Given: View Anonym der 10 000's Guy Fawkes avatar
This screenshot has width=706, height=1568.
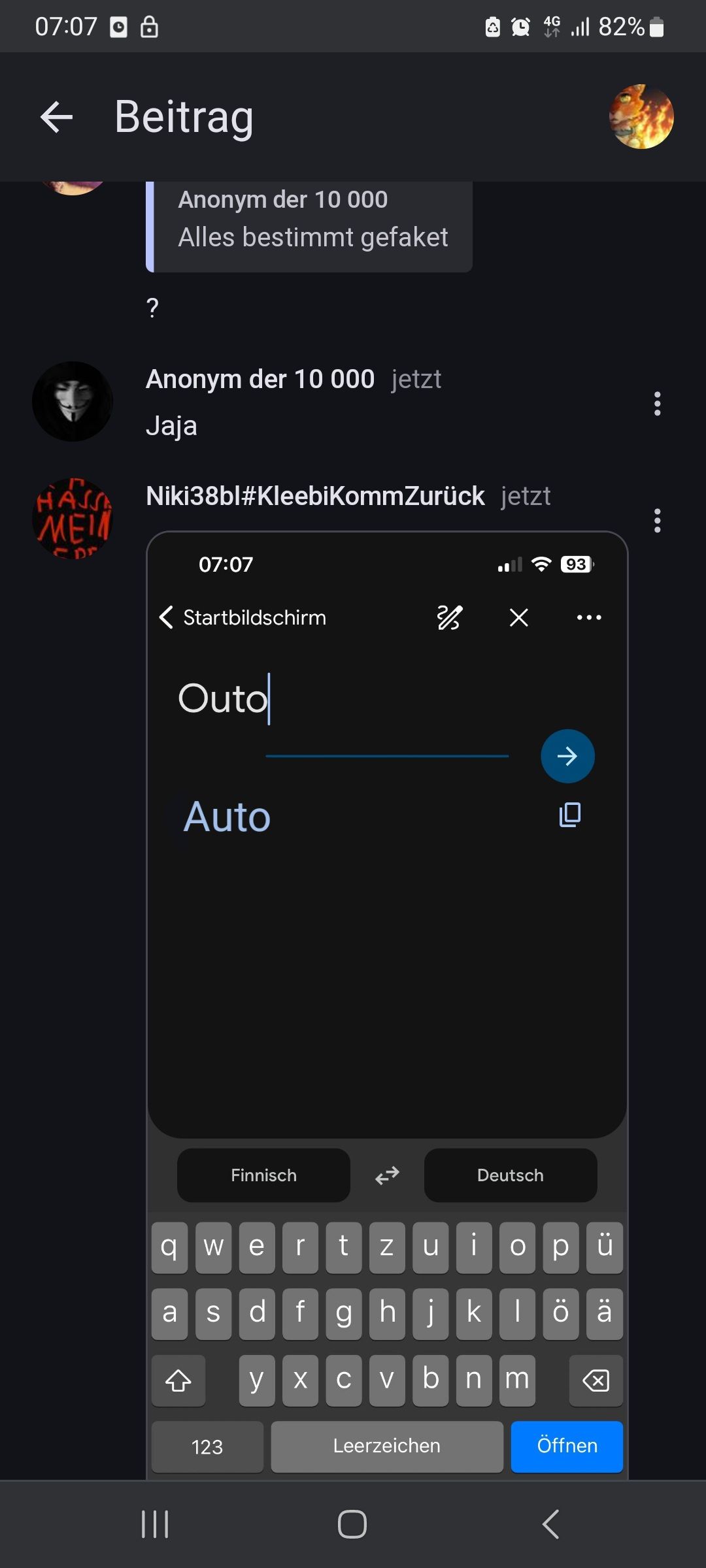Looking at the screenshot, I should coord(73,401).
